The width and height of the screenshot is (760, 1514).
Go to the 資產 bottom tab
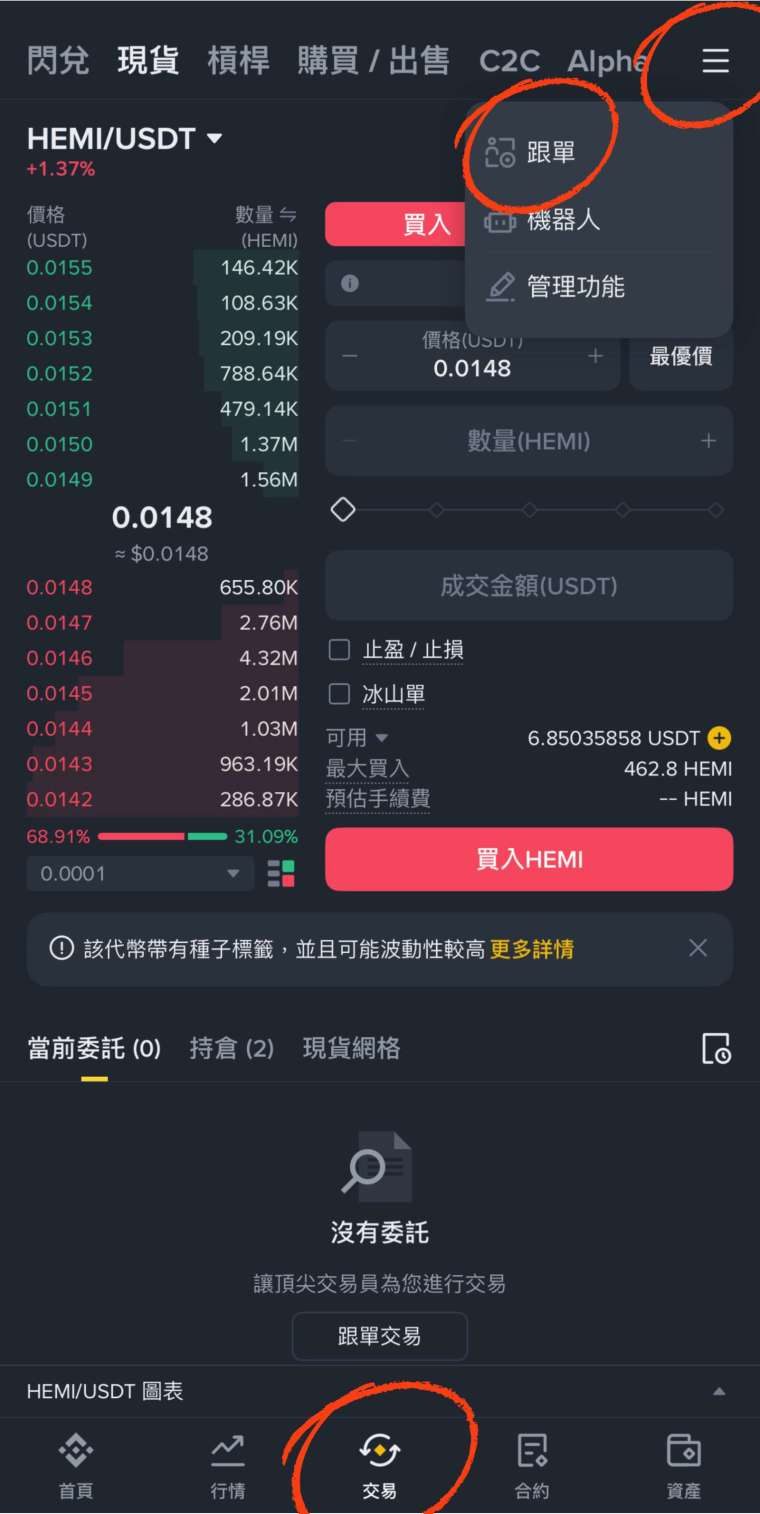(x=683, y=1465)
